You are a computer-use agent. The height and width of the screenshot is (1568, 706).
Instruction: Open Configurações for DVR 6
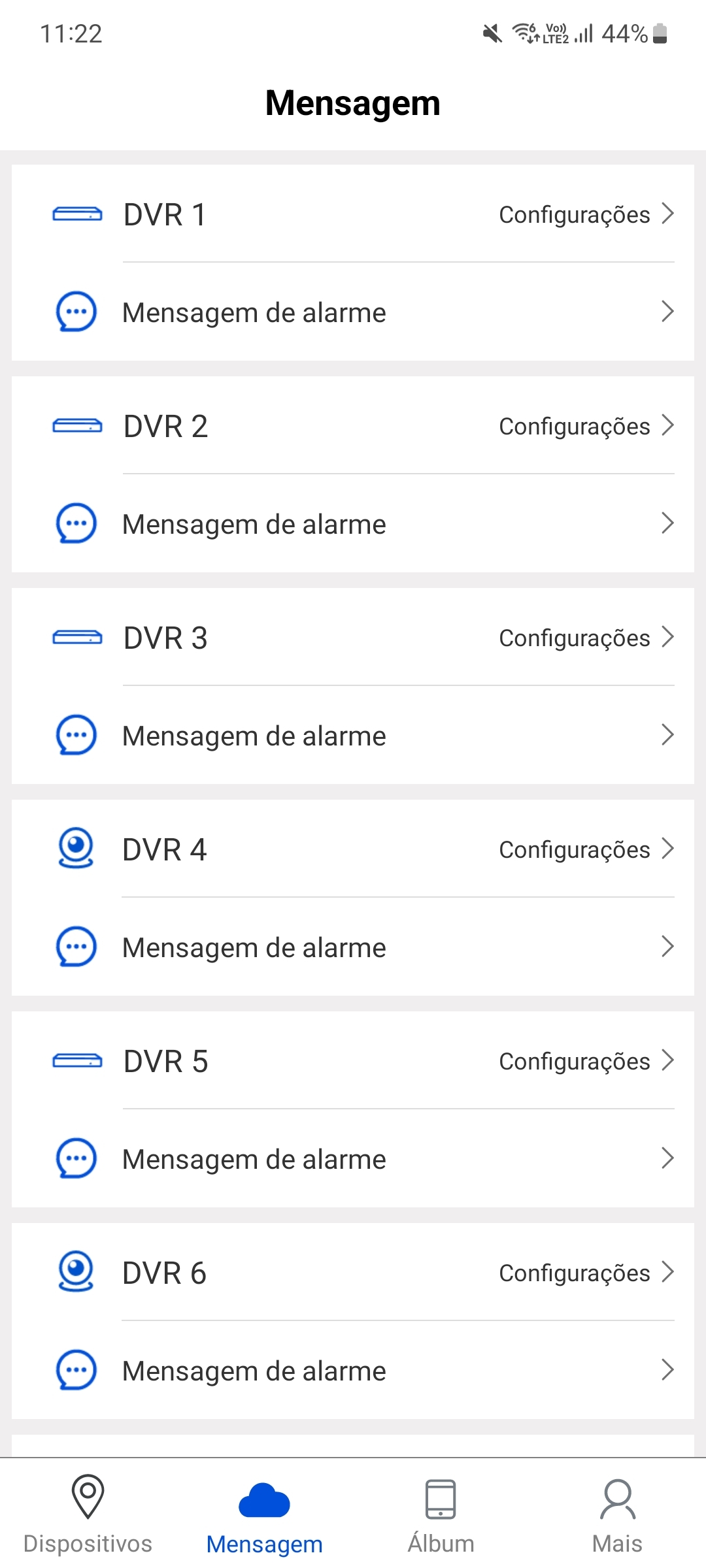(x=585, y=1273)
